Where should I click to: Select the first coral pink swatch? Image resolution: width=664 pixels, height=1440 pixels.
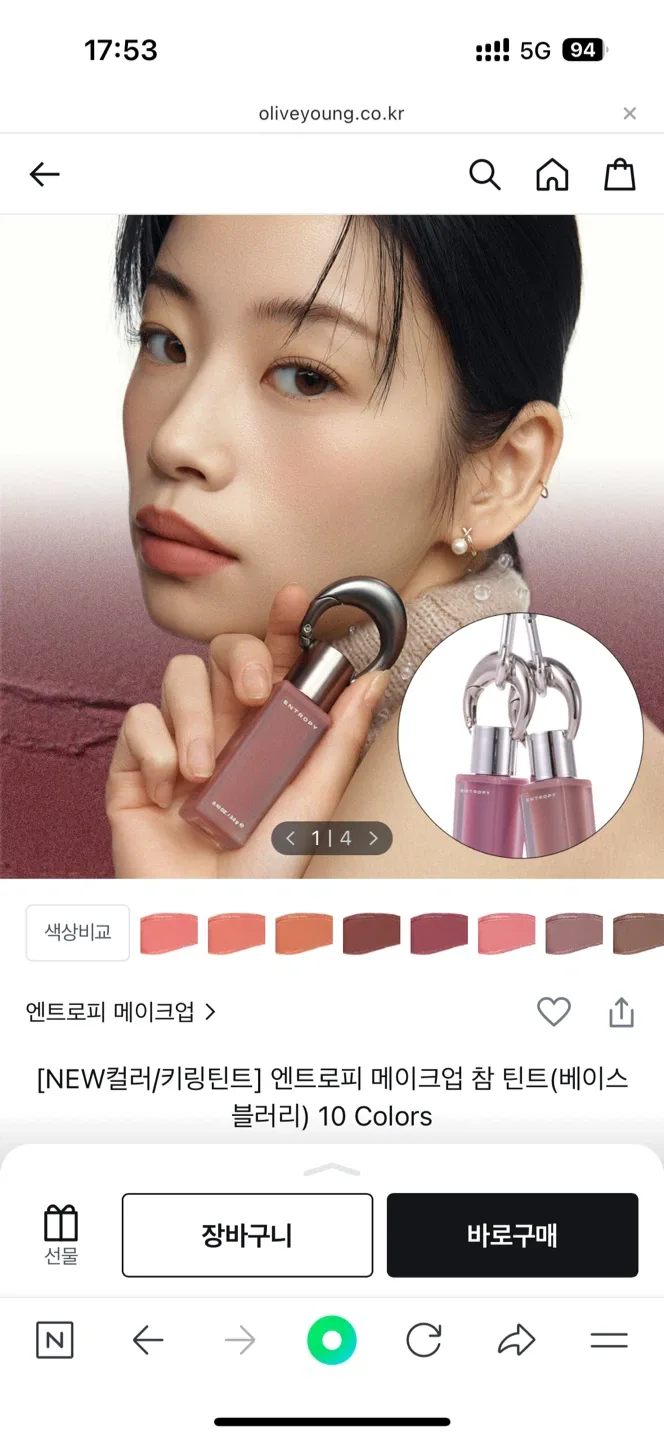pyautogui.click(x=169, y=932)
